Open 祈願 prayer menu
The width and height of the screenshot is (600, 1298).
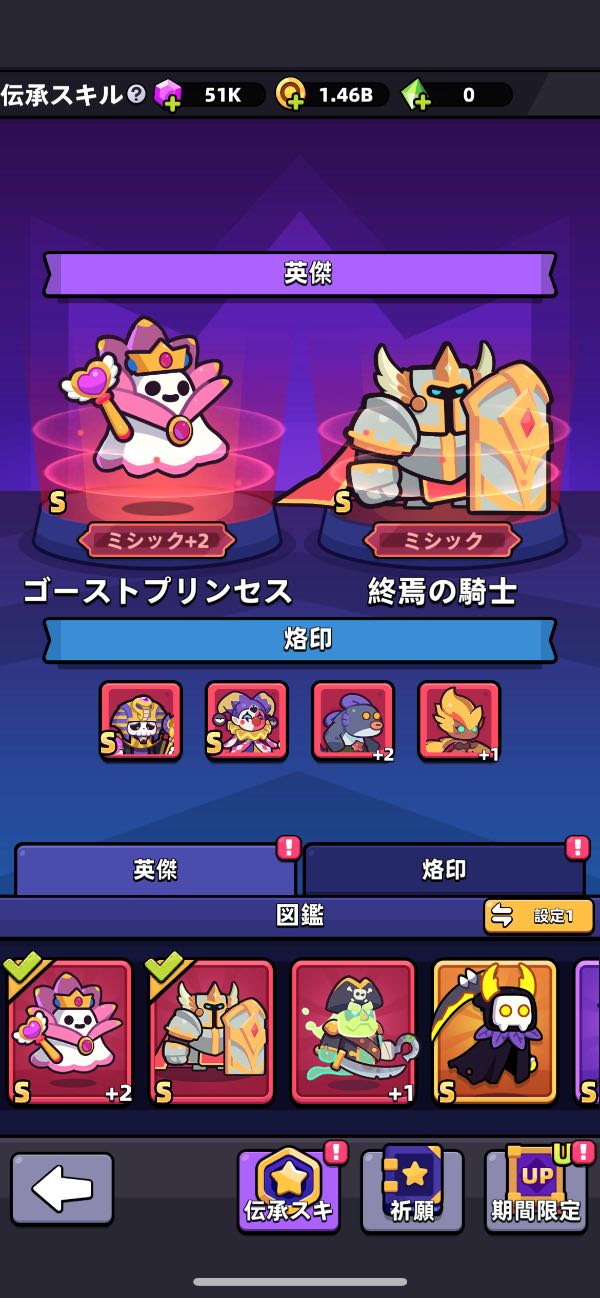pyautogui.click(x=412, y=1190)
